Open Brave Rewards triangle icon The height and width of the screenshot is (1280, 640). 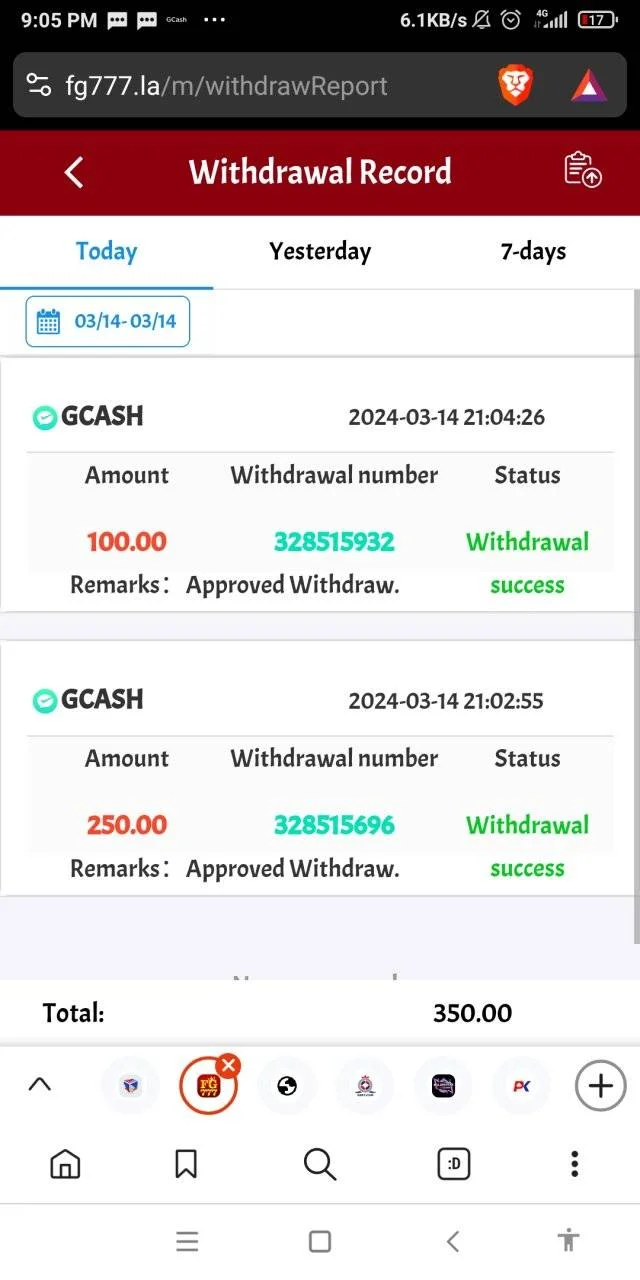[x=588, y=87]
